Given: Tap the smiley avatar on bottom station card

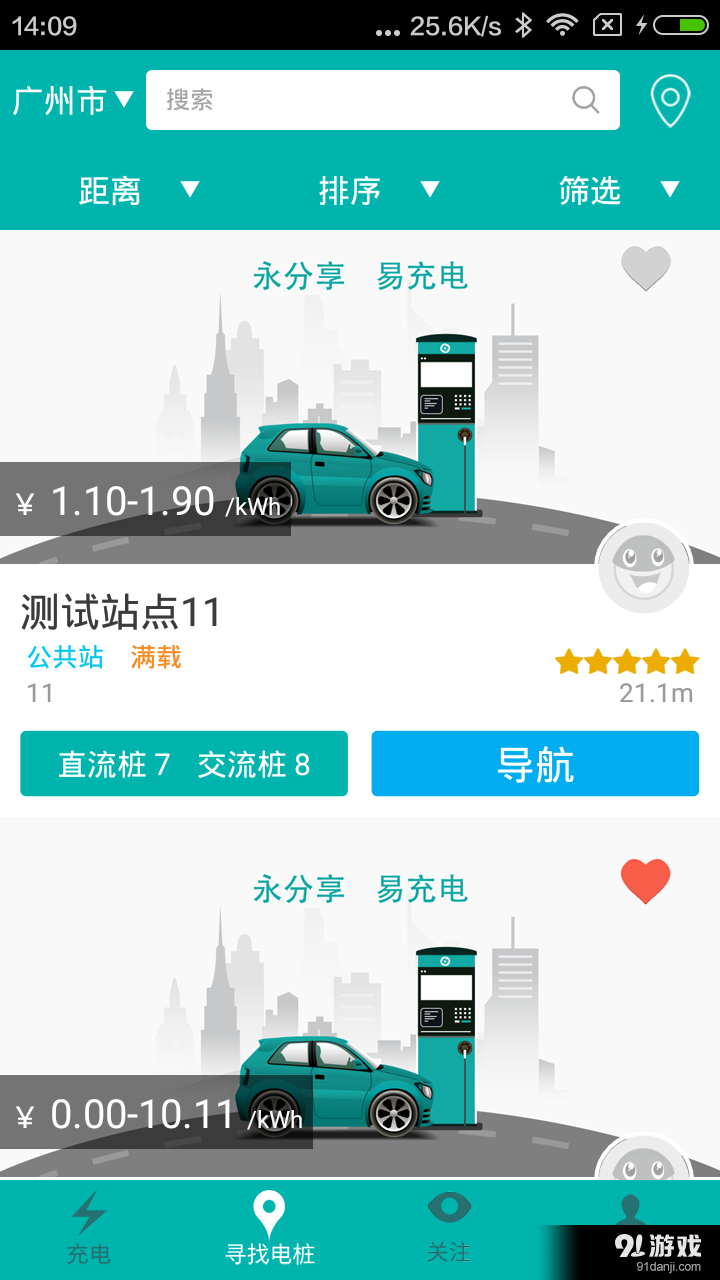Looking at the screenshot, I should (x=644, y=1168).
